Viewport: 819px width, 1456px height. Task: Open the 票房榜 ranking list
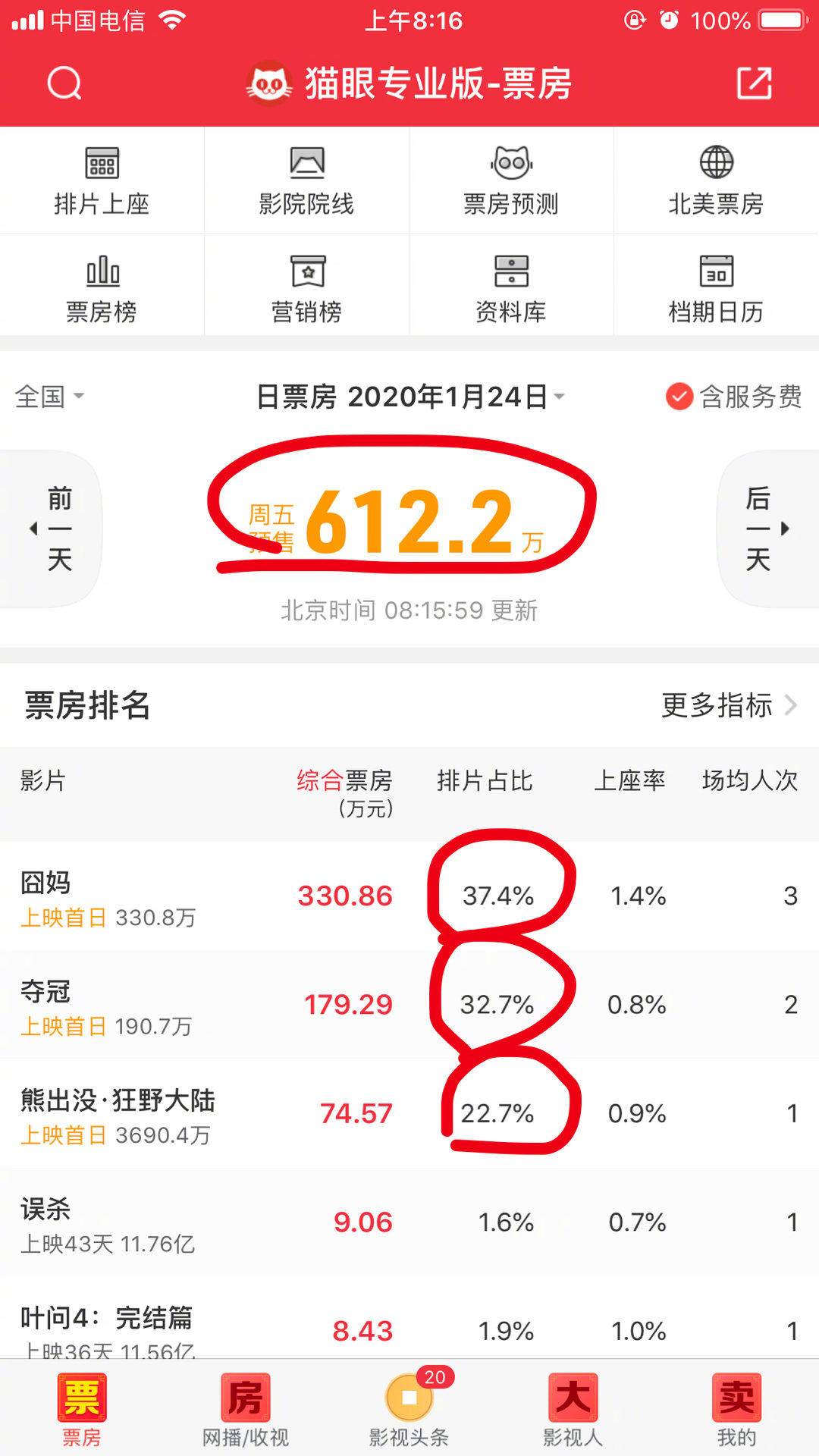tap(102, 284)
